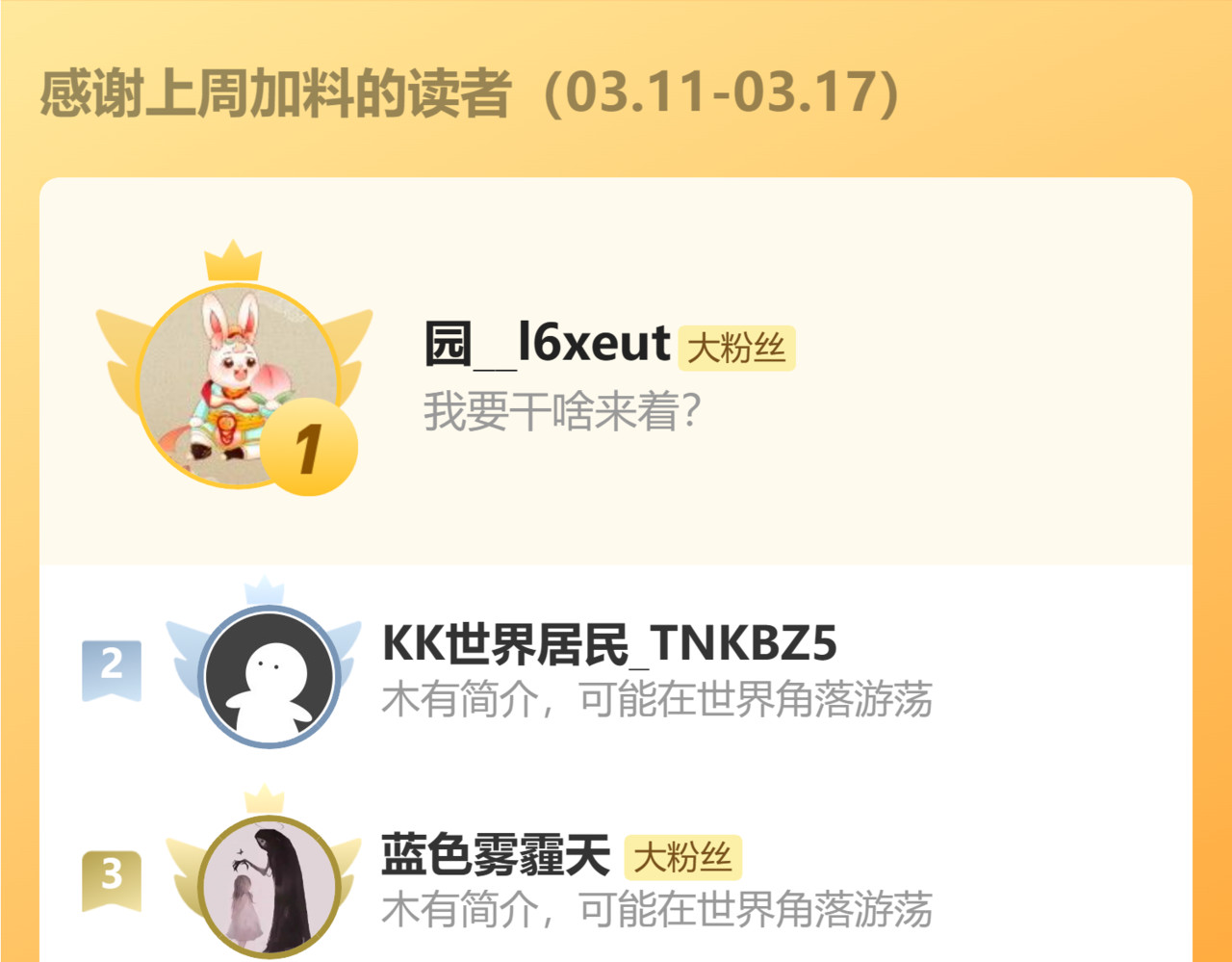Open the profile of top reader 园__l6xeut
1232x962 pixels.
click(616, 372)
